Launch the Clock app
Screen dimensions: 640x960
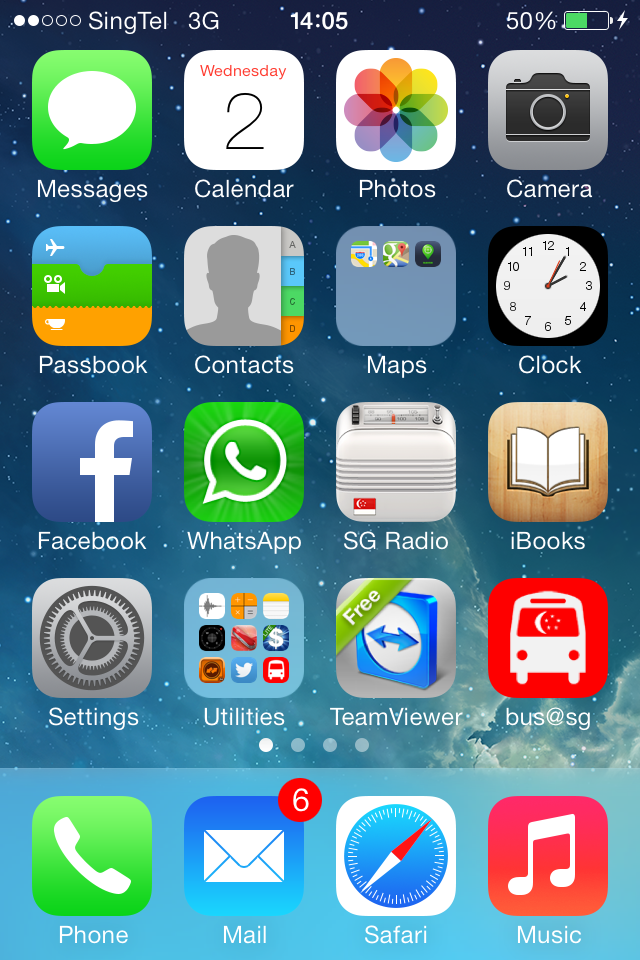548,286
